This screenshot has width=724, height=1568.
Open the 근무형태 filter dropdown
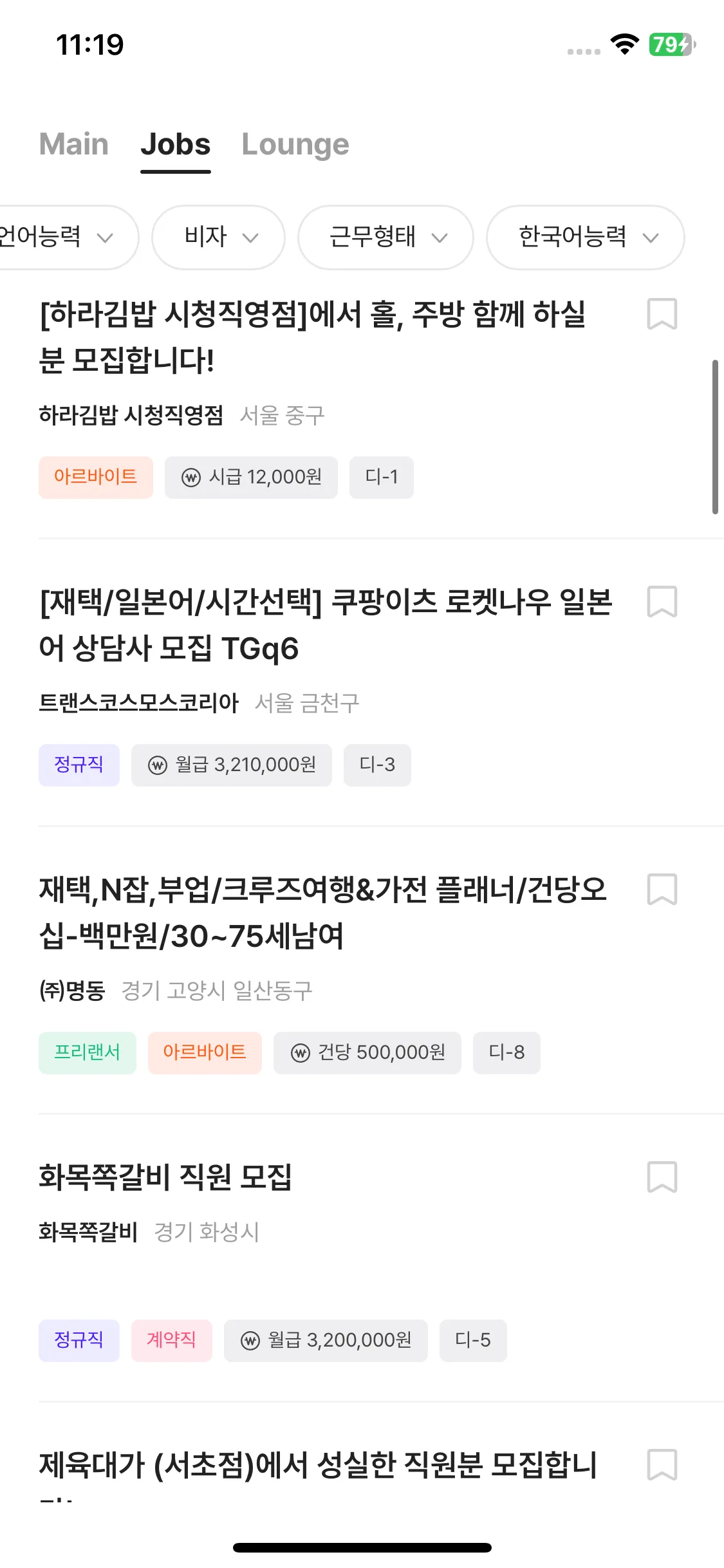(x=385, y=237)
